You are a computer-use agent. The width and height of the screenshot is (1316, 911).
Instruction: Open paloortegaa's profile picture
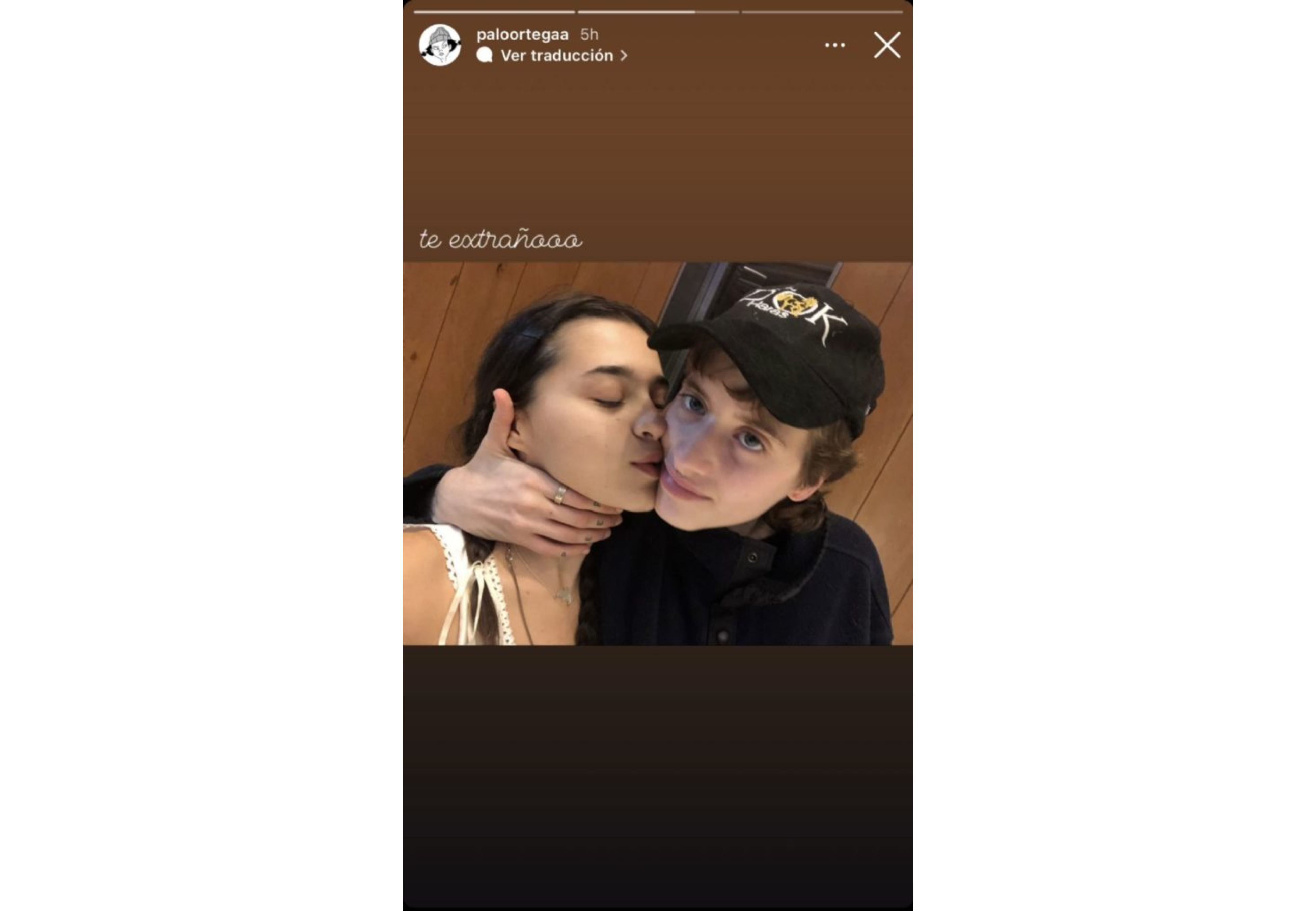click(439, 45)
